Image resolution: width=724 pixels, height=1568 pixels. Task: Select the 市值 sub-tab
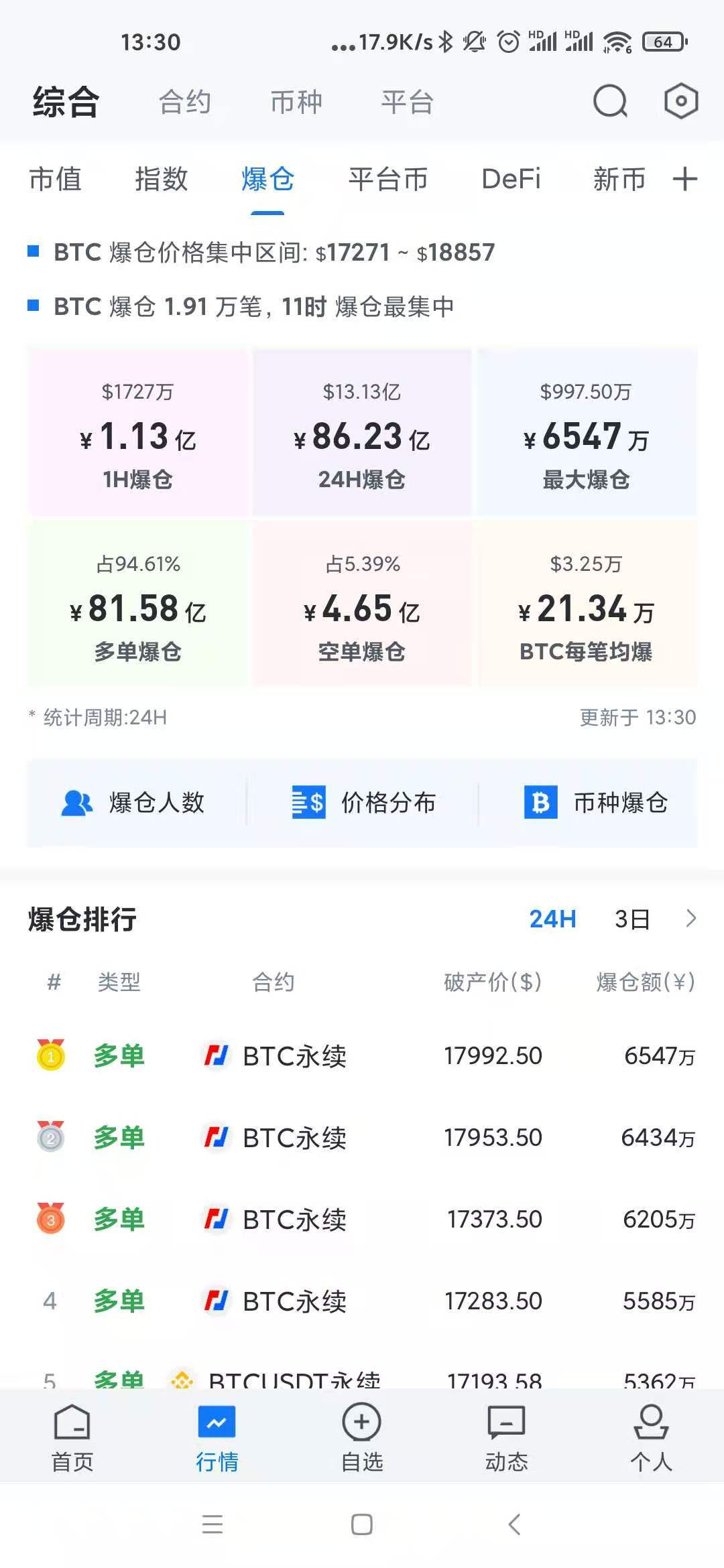point(55,180)
